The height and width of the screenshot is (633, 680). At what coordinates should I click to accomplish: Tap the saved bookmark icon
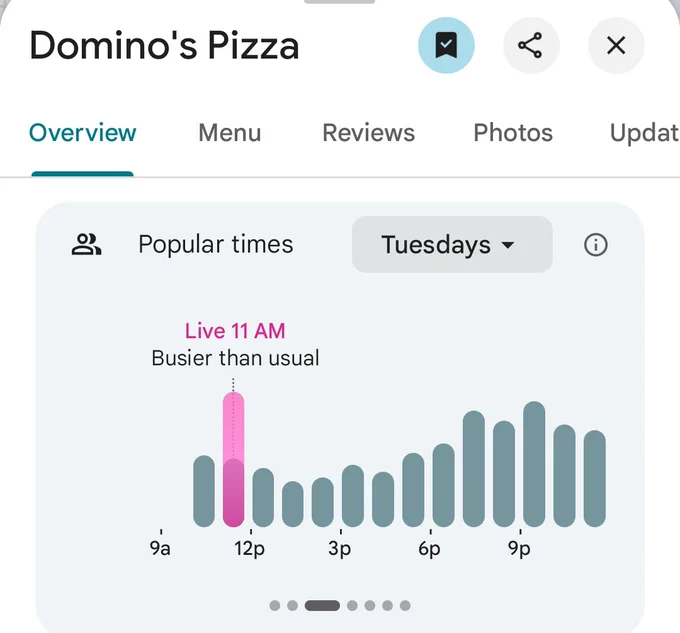(x=446, y=45)
